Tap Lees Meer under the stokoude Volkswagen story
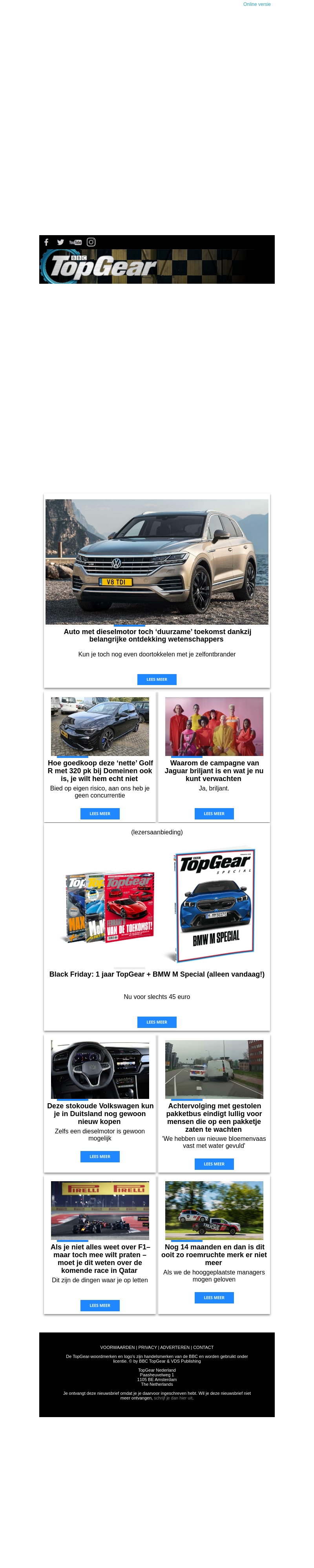Image resolution: width=314 pixels, height=1568 pixels. coord(100,1156)
